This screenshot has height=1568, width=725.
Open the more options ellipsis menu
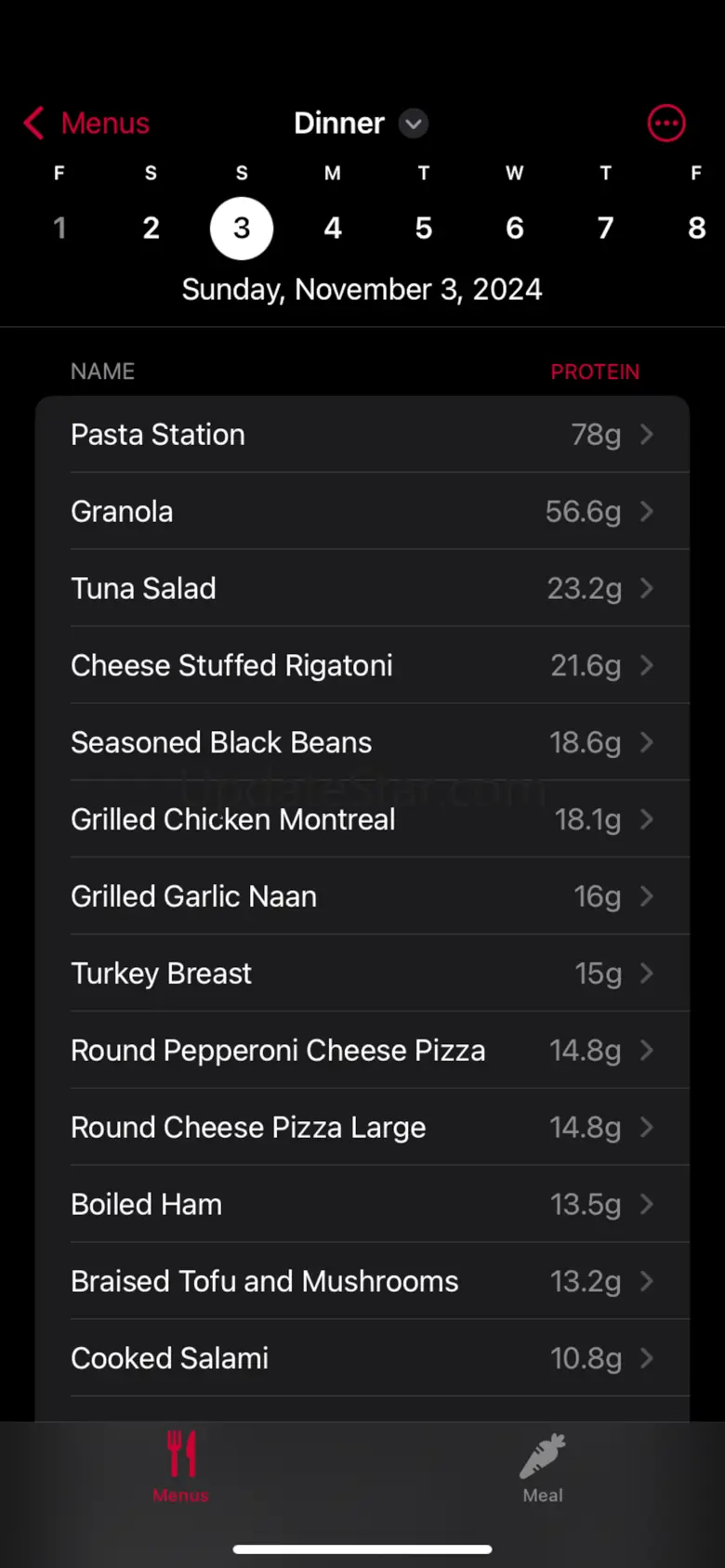(x=666, y=124)
